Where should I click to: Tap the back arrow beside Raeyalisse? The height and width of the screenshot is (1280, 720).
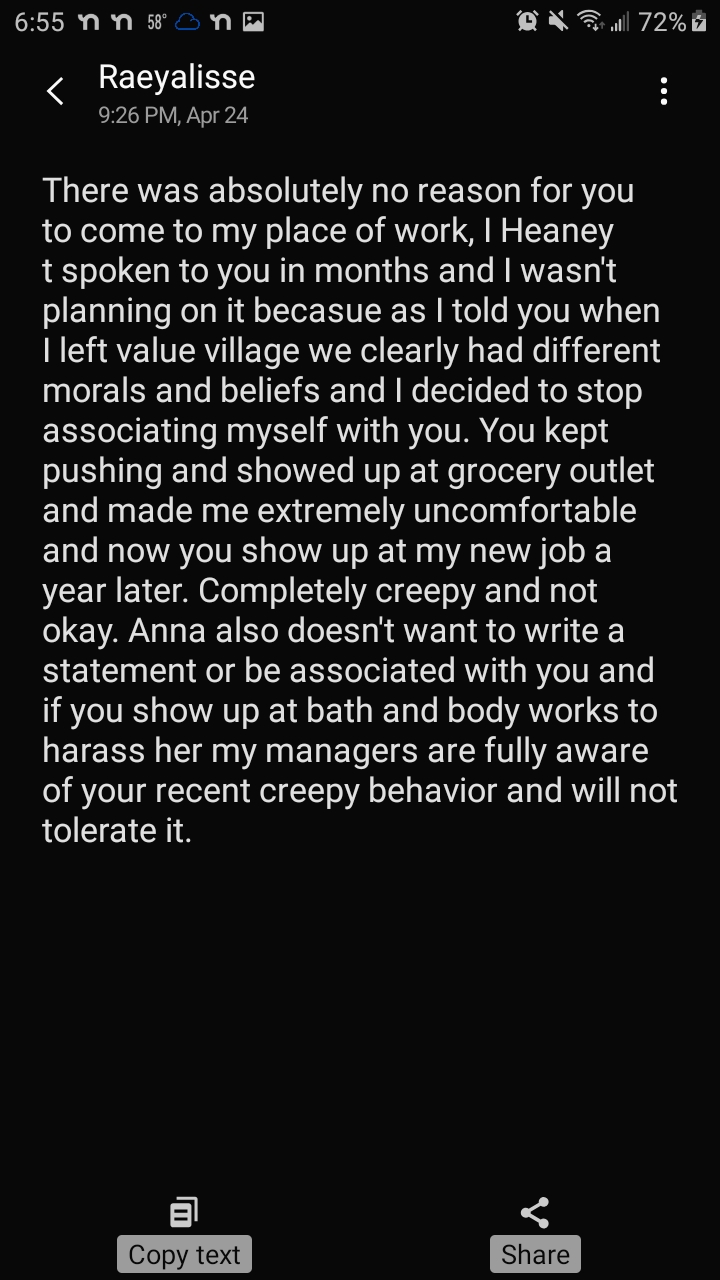coord(53,91)
